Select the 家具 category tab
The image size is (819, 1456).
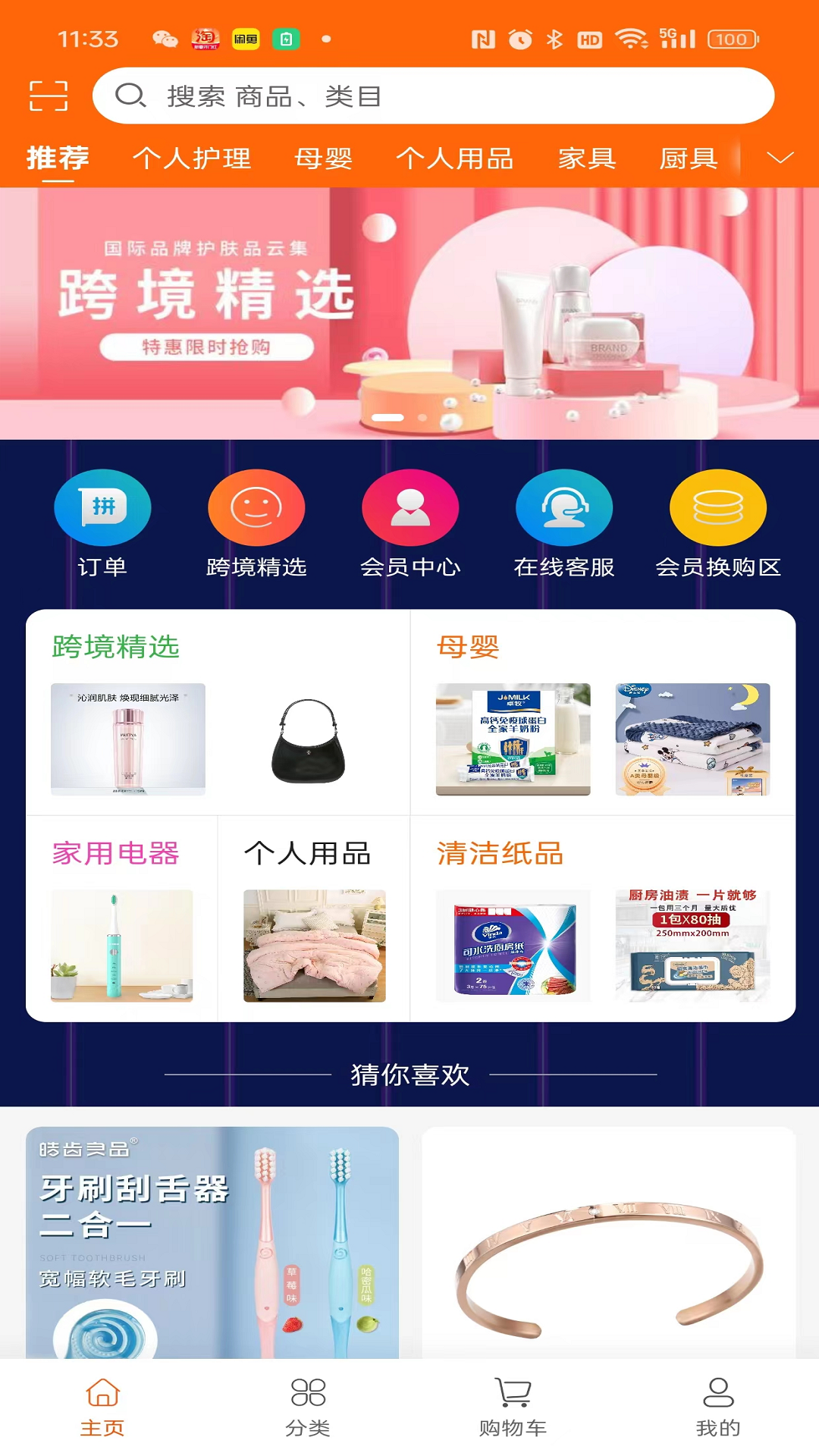(587, 158)
